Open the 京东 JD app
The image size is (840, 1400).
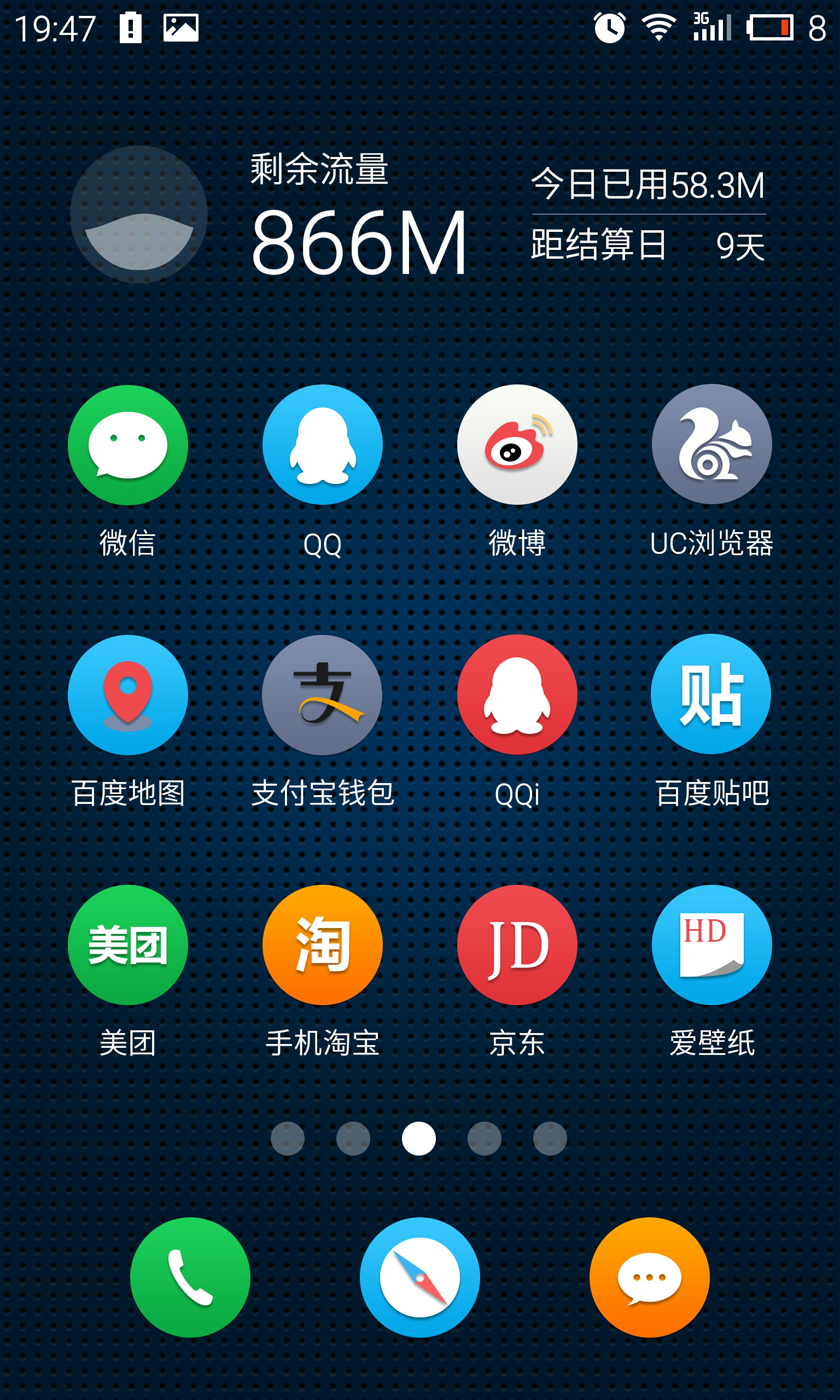(517, 945)
